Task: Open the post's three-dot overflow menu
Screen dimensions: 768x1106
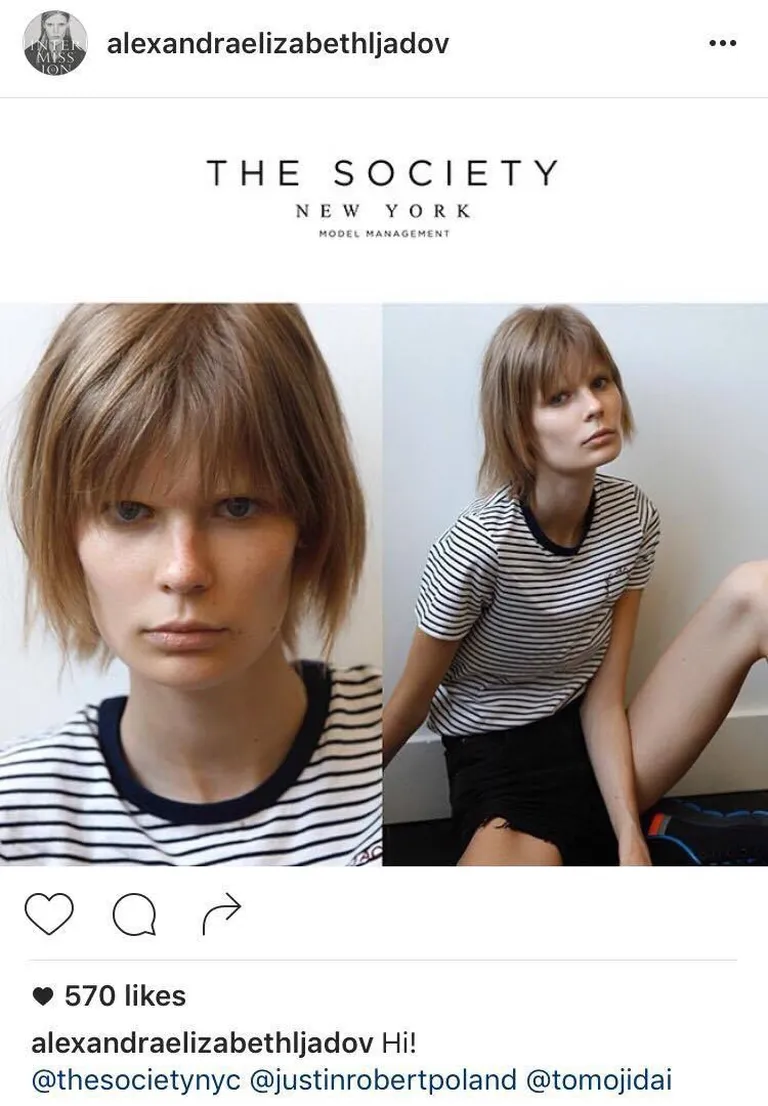Action: (x=721, y=44)
